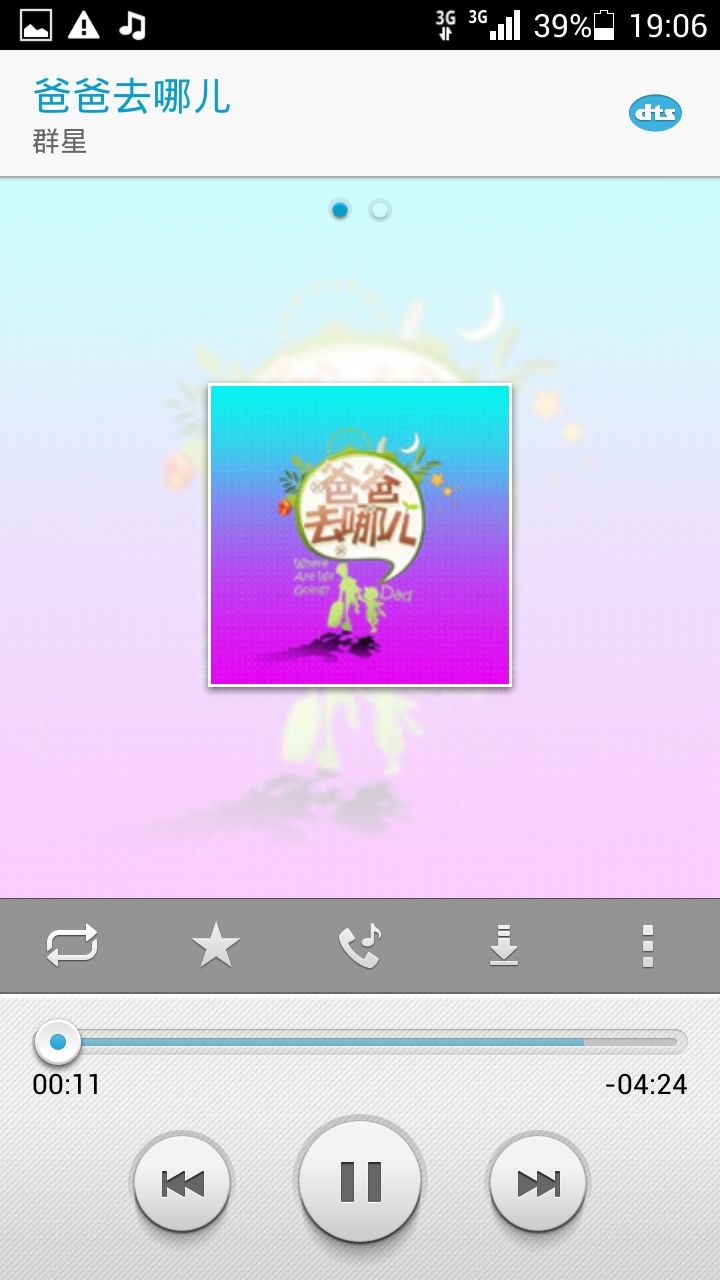Toggle the DTS sound effect icon
Screen dimensions: 720x1280
(655, 113)
